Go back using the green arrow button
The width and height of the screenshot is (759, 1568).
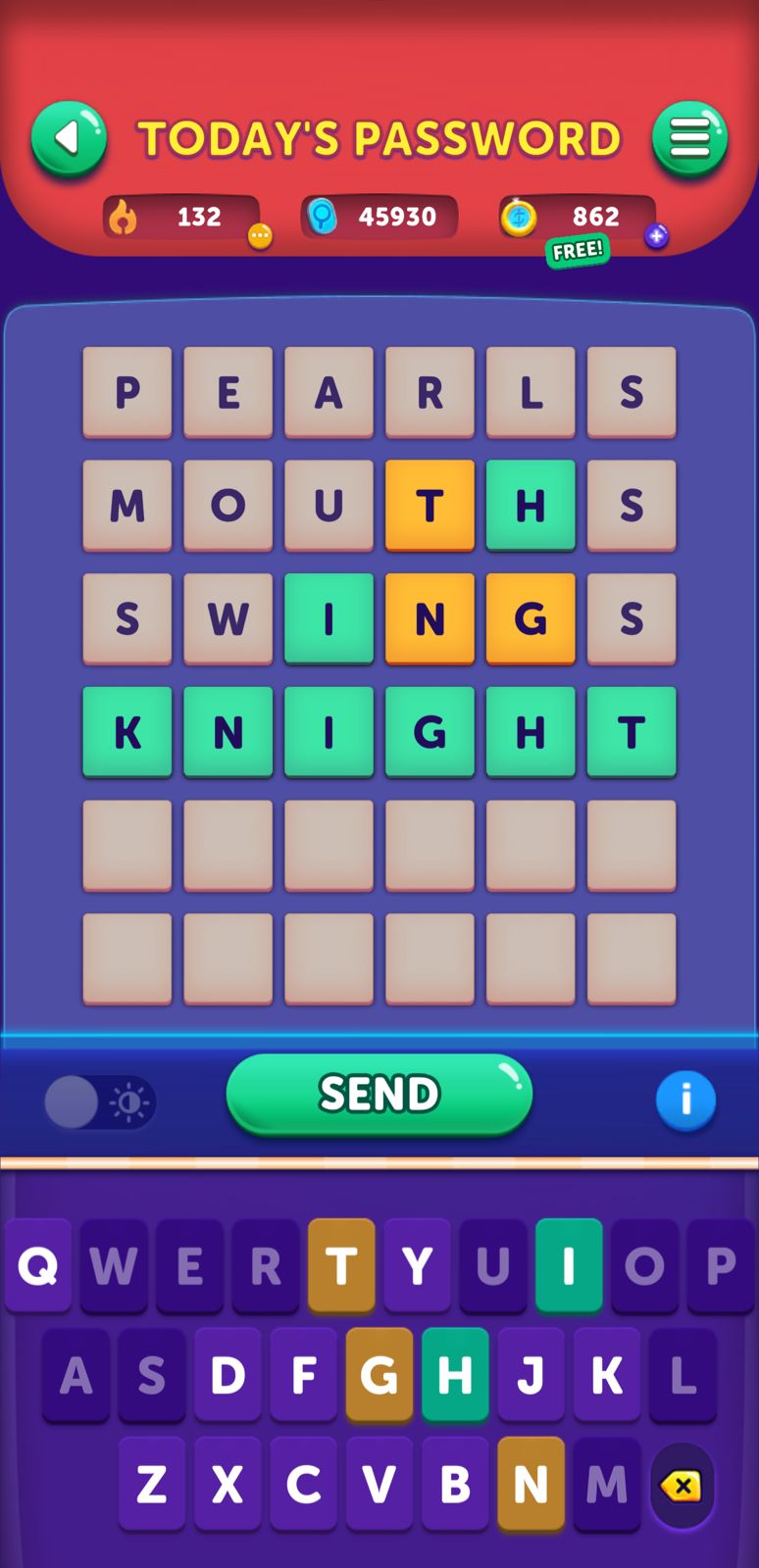pos(69,139)
